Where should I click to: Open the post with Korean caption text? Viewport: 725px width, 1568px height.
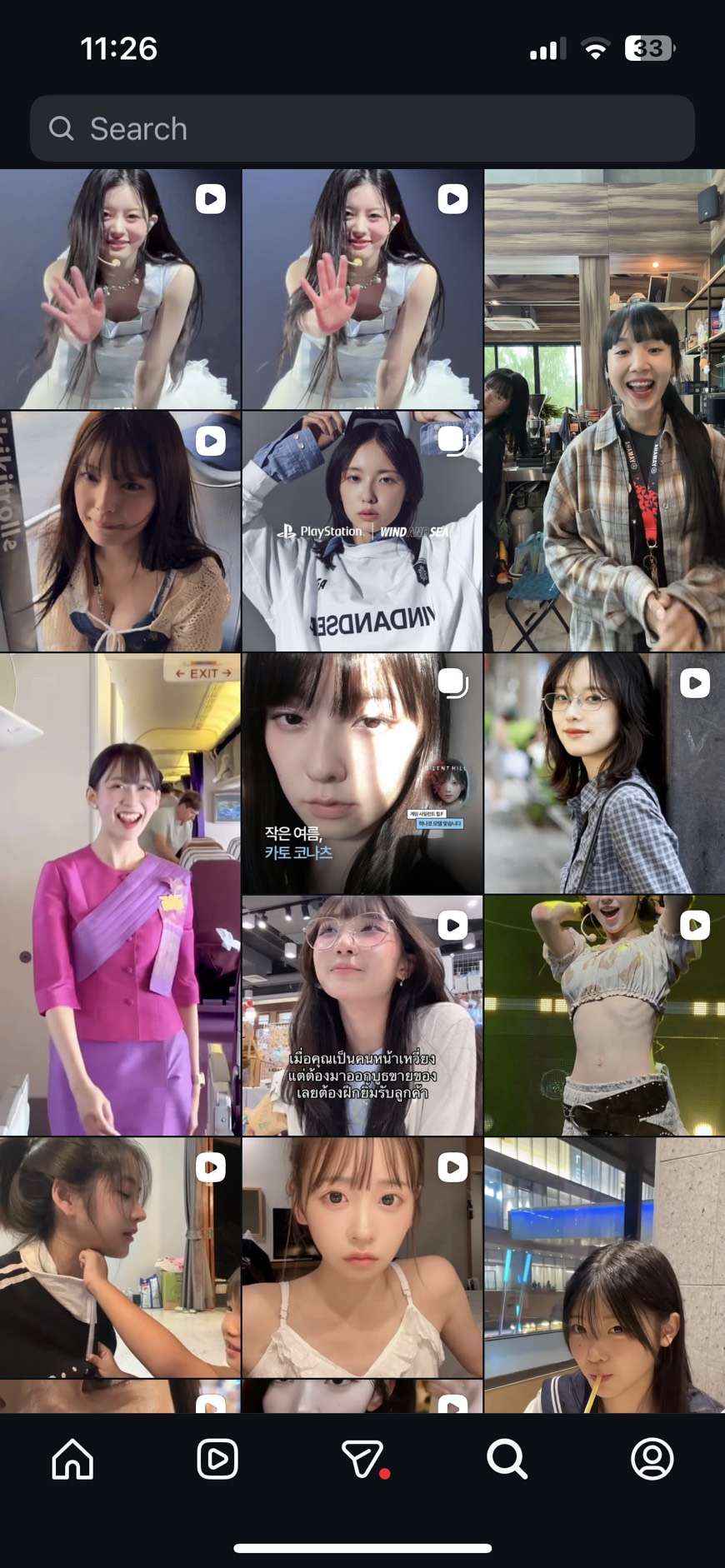[362, 773]
